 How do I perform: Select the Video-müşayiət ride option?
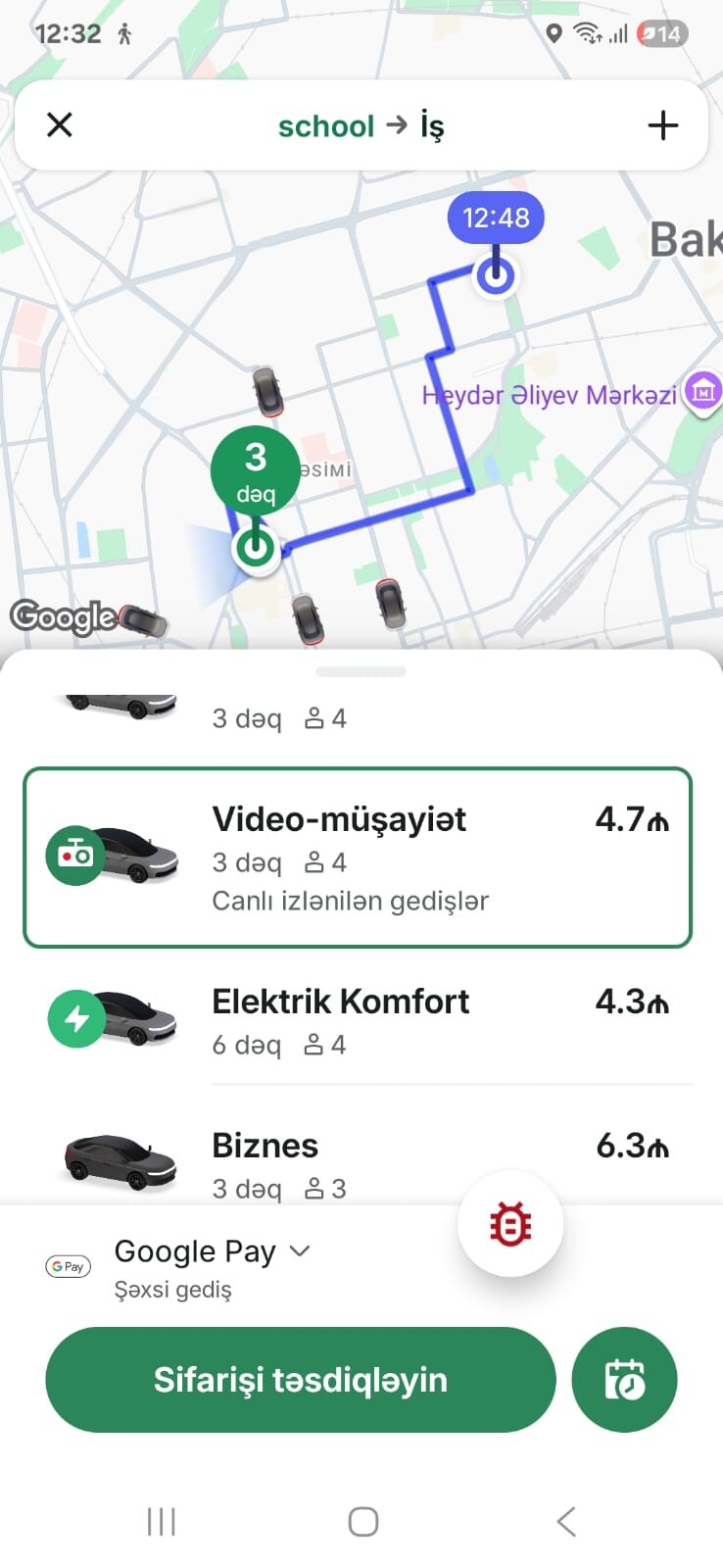coord(358,858)
